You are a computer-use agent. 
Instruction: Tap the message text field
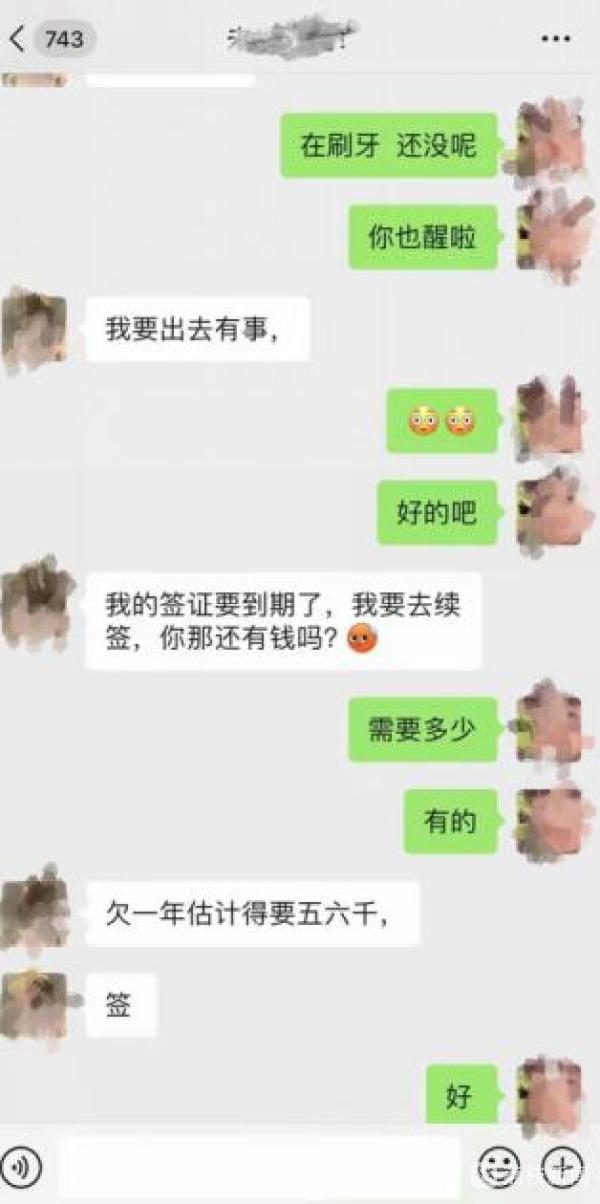260,1166
